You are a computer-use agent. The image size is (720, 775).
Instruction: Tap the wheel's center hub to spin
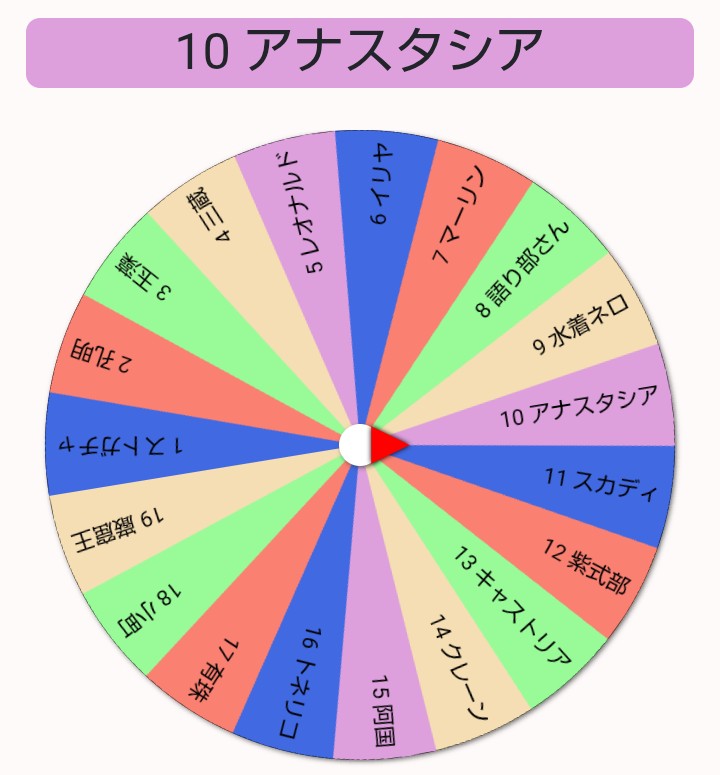coord(360,445)
